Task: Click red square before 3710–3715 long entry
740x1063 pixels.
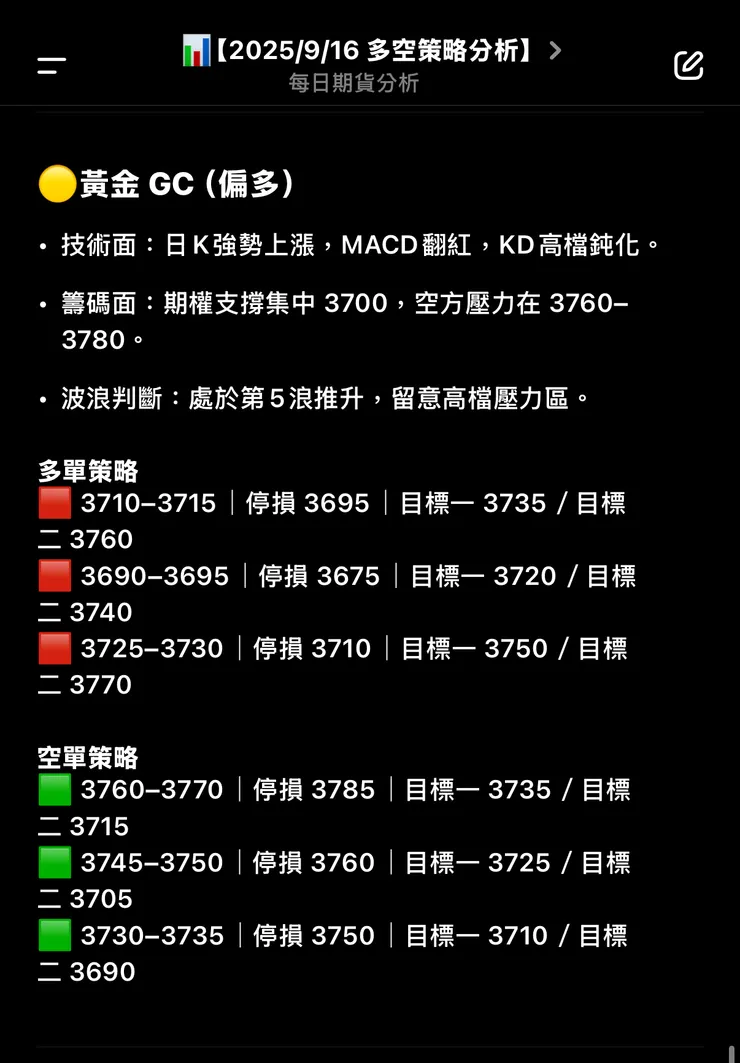Action: point(54,503)
